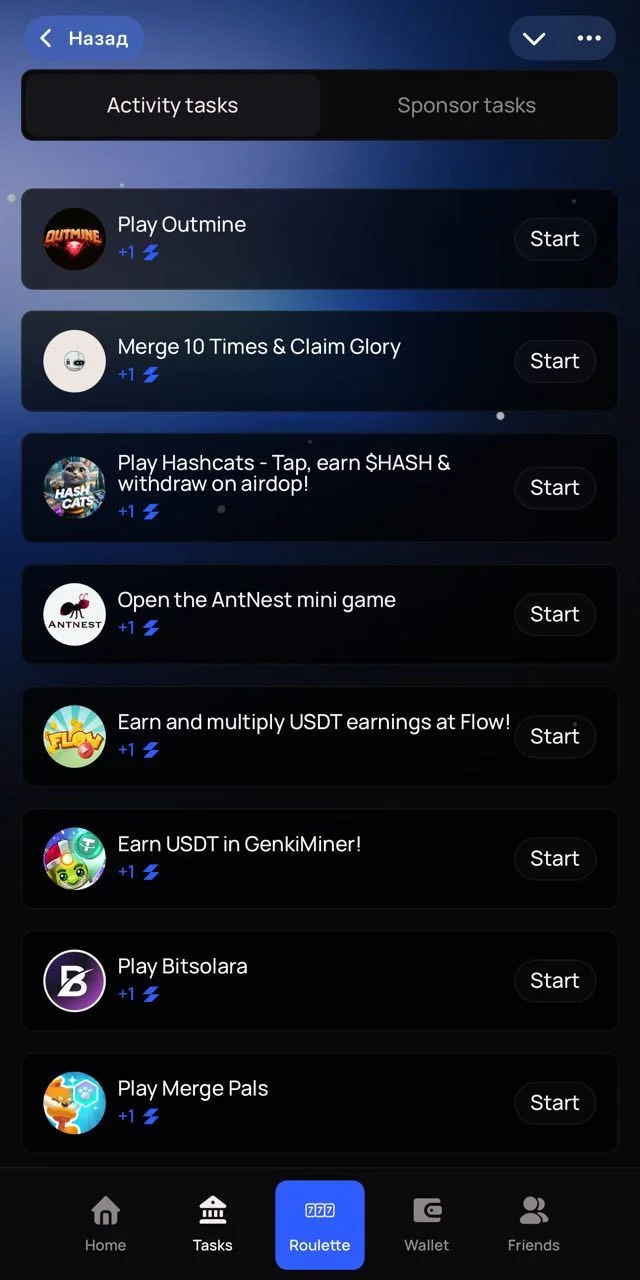Screen dimensions: 640x1280
Task: Start the Merge 10 Times task
Action: 555,361
